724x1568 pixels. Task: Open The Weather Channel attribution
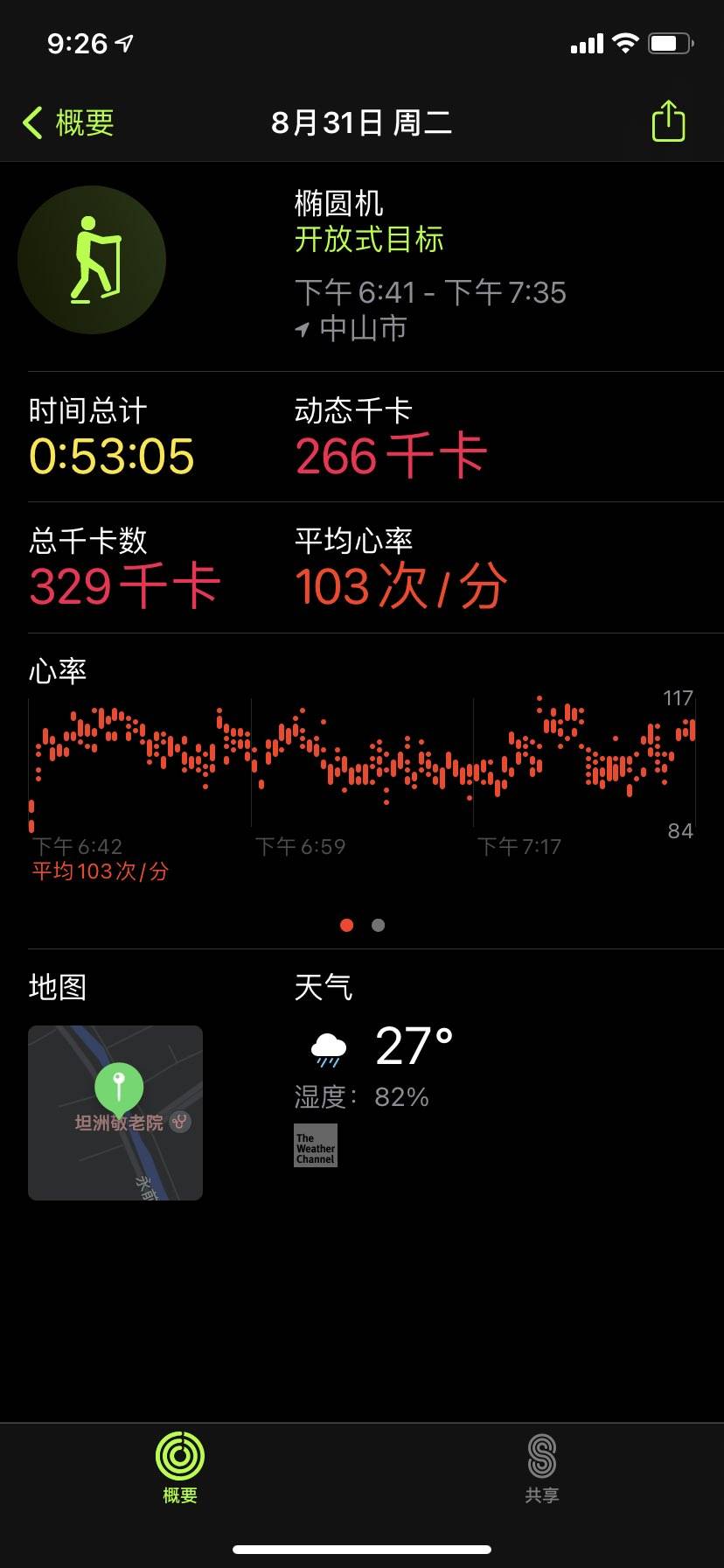point(316,1145)
